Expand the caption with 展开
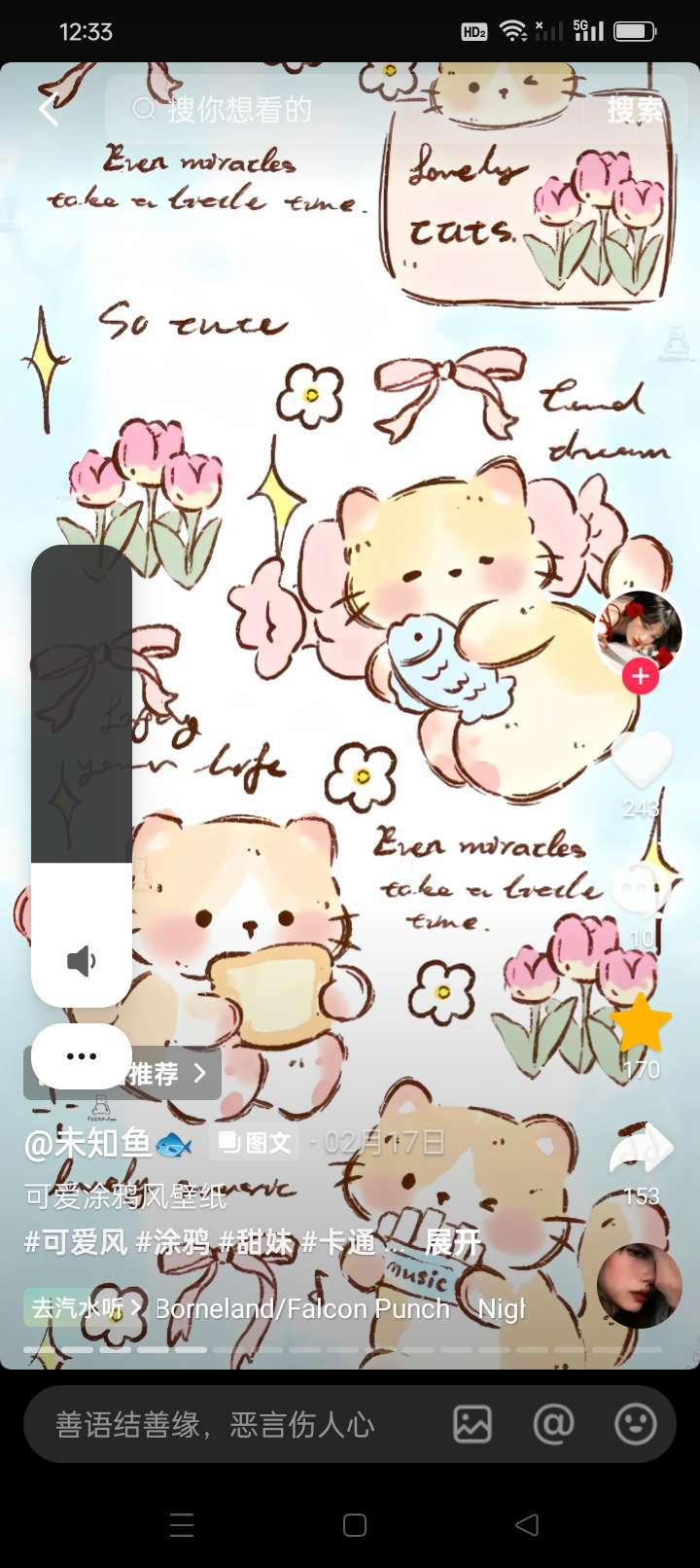Viewport: 700px width, 1568px height. (453, 1242)
